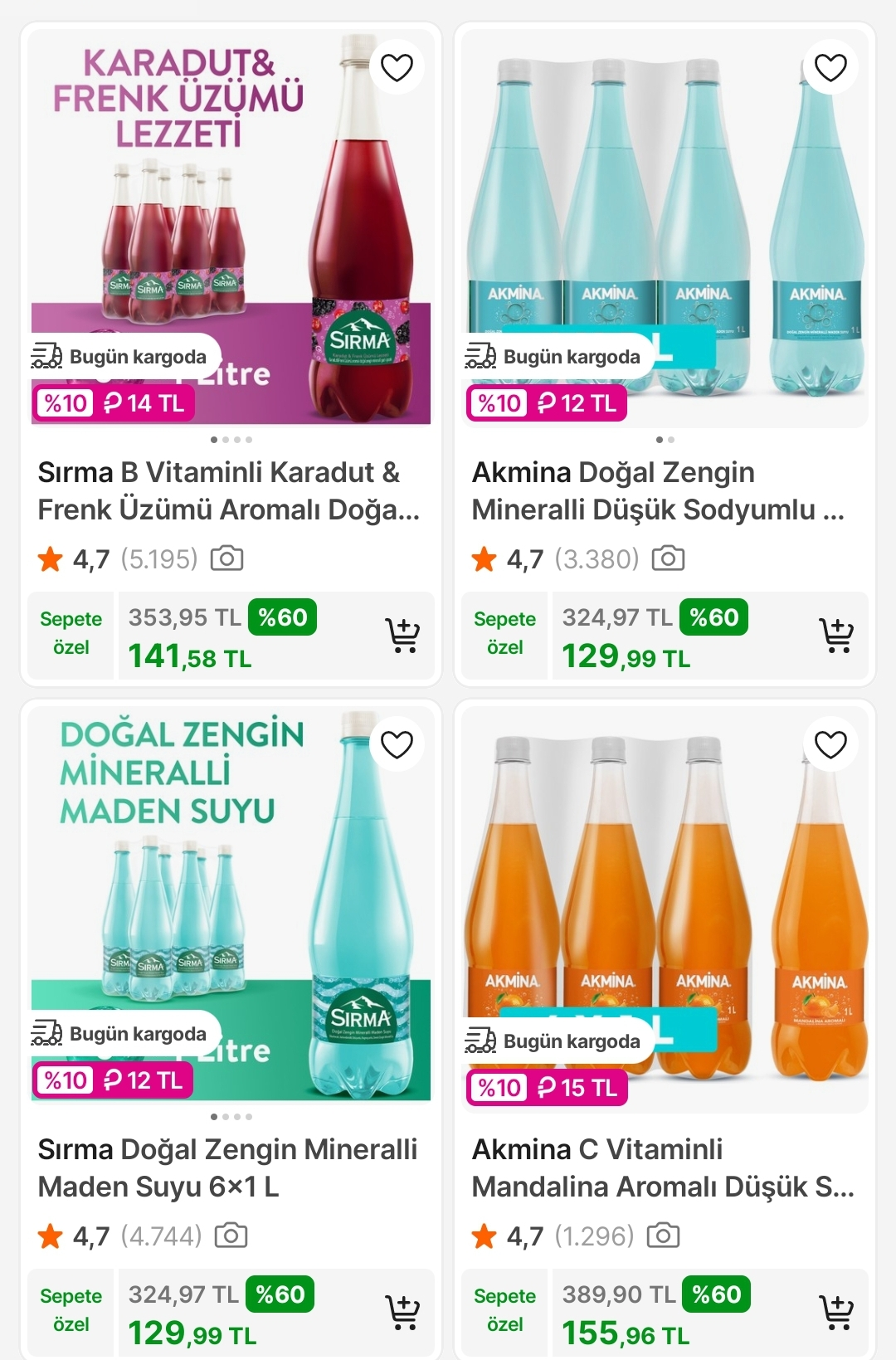Open Sırma B Vitaminli Karadut product page
The width and height of the screenshot is (896, 1360).
point(228,490)
